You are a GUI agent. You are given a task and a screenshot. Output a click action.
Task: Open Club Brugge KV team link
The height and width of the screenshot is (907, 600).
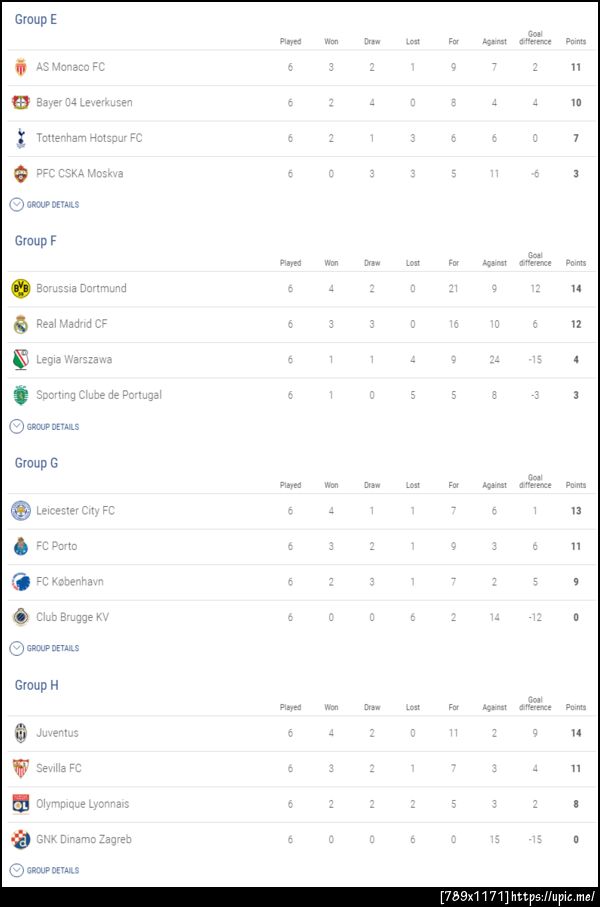pos(73,617)
